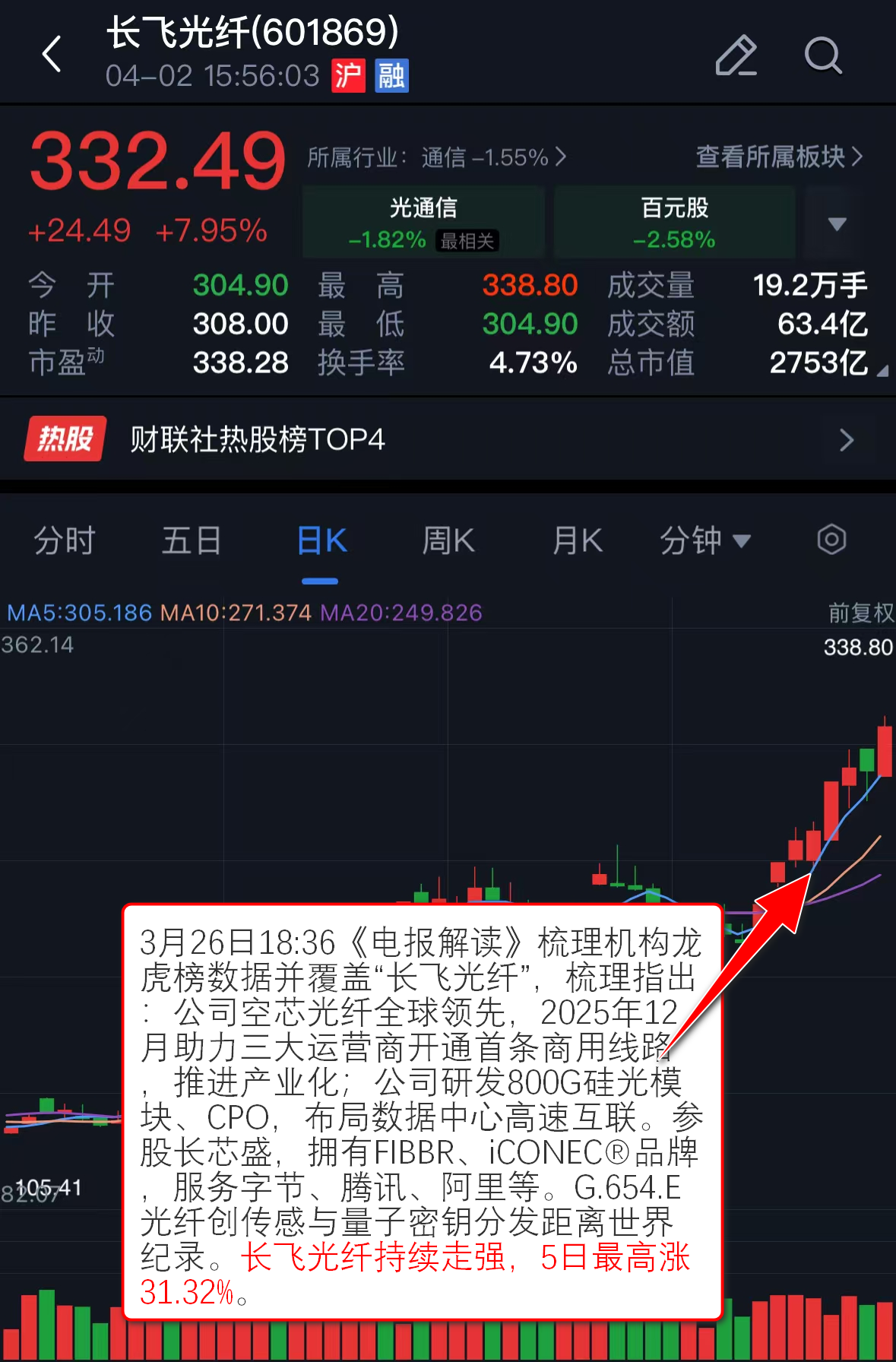896x1362 pixels.
Task: Expand the sector list dropdown arrow
Action: point(837,223)
